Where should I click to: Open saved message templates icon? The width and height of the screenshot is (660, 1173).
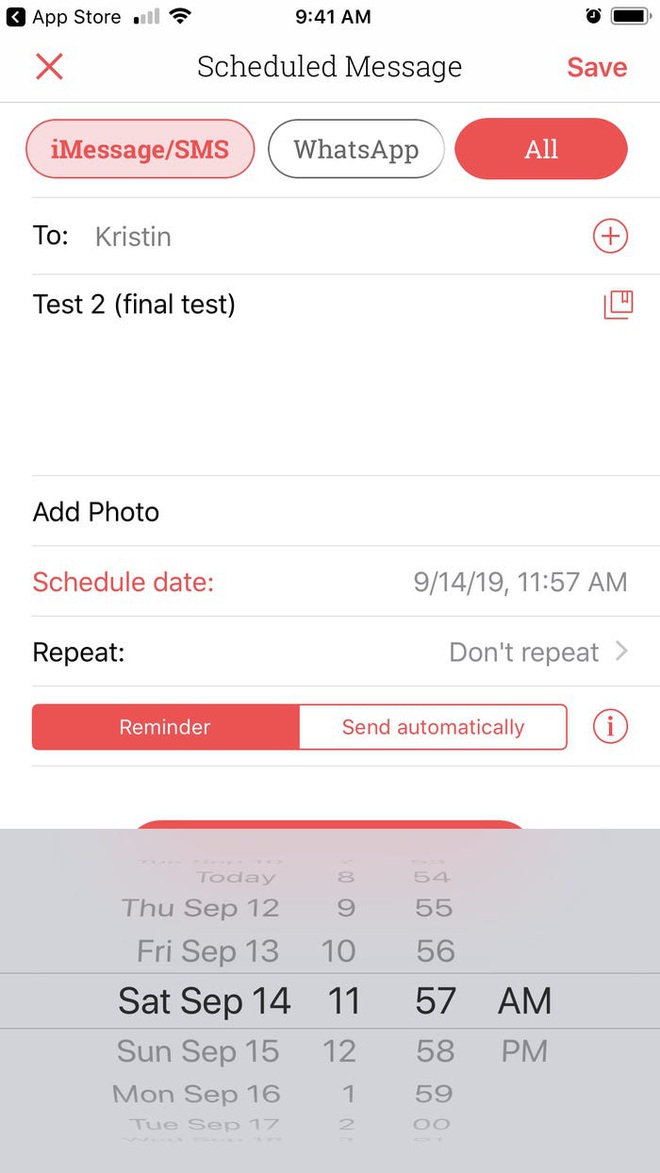point(618,305)
